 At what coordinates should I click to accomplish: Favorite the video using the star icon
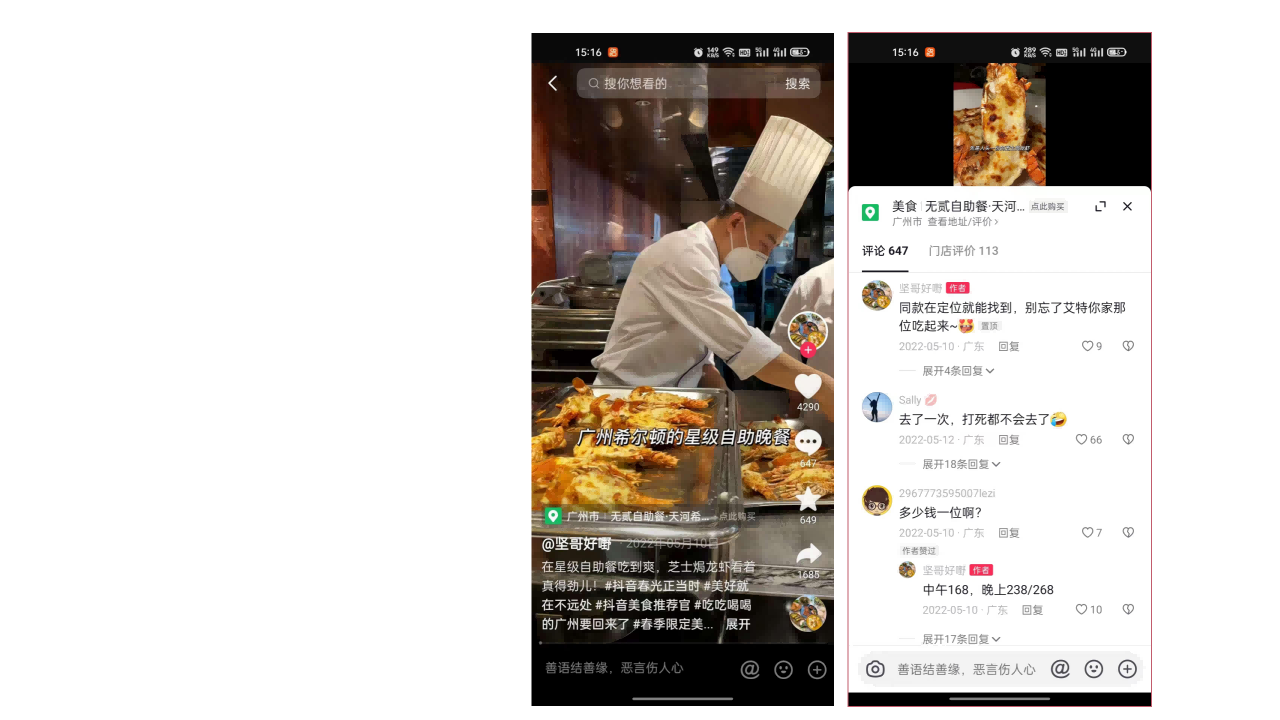click(808, 499)
